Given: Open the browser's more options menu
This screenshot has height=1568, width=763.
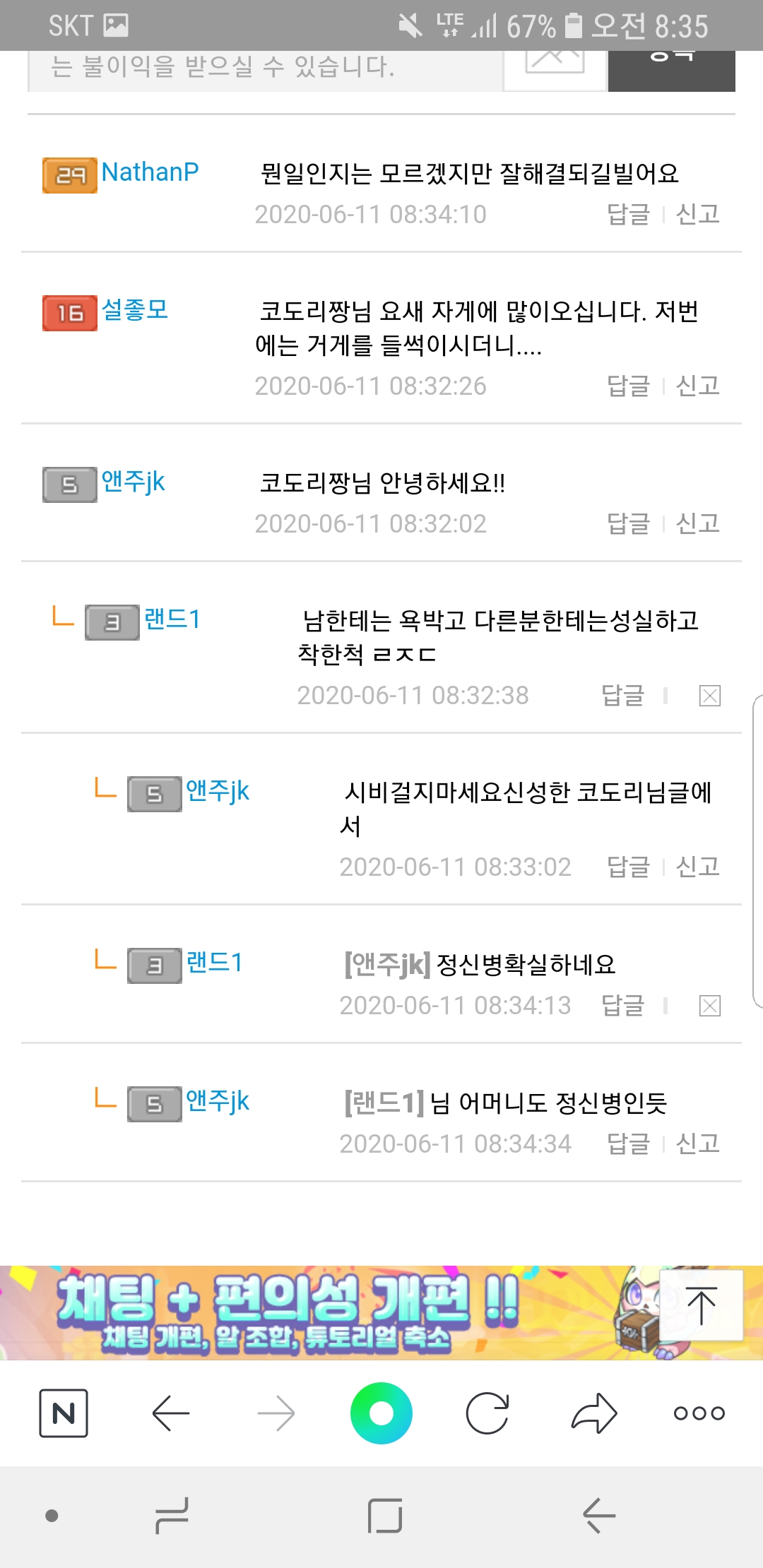Looking at the screenshot, I should (699, 1413).
